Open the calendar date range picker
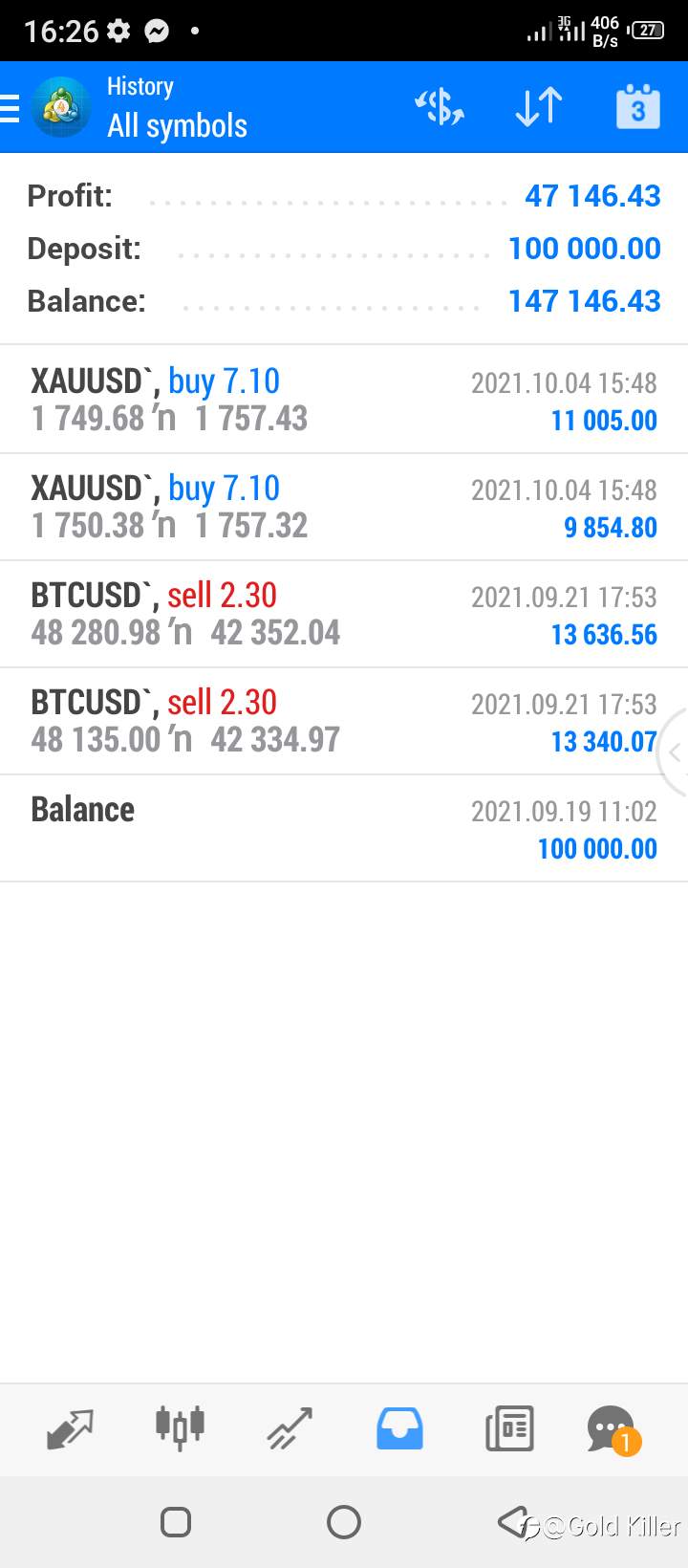Viewport: 688px width, 1568px height. (x=638, y=107)
